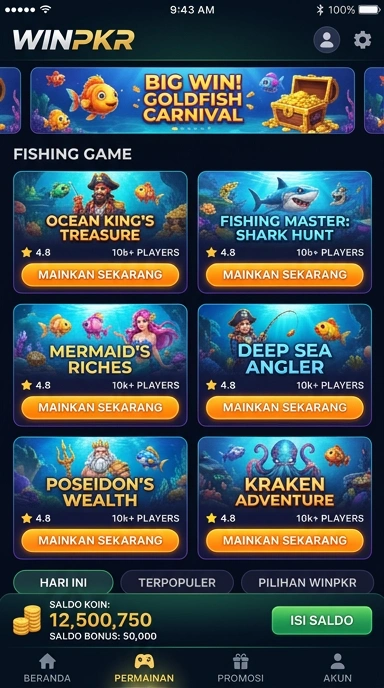Show the Pilihan WinPKR selection
The height and width of the screenshot is (688, 384).
click(307, 583)
